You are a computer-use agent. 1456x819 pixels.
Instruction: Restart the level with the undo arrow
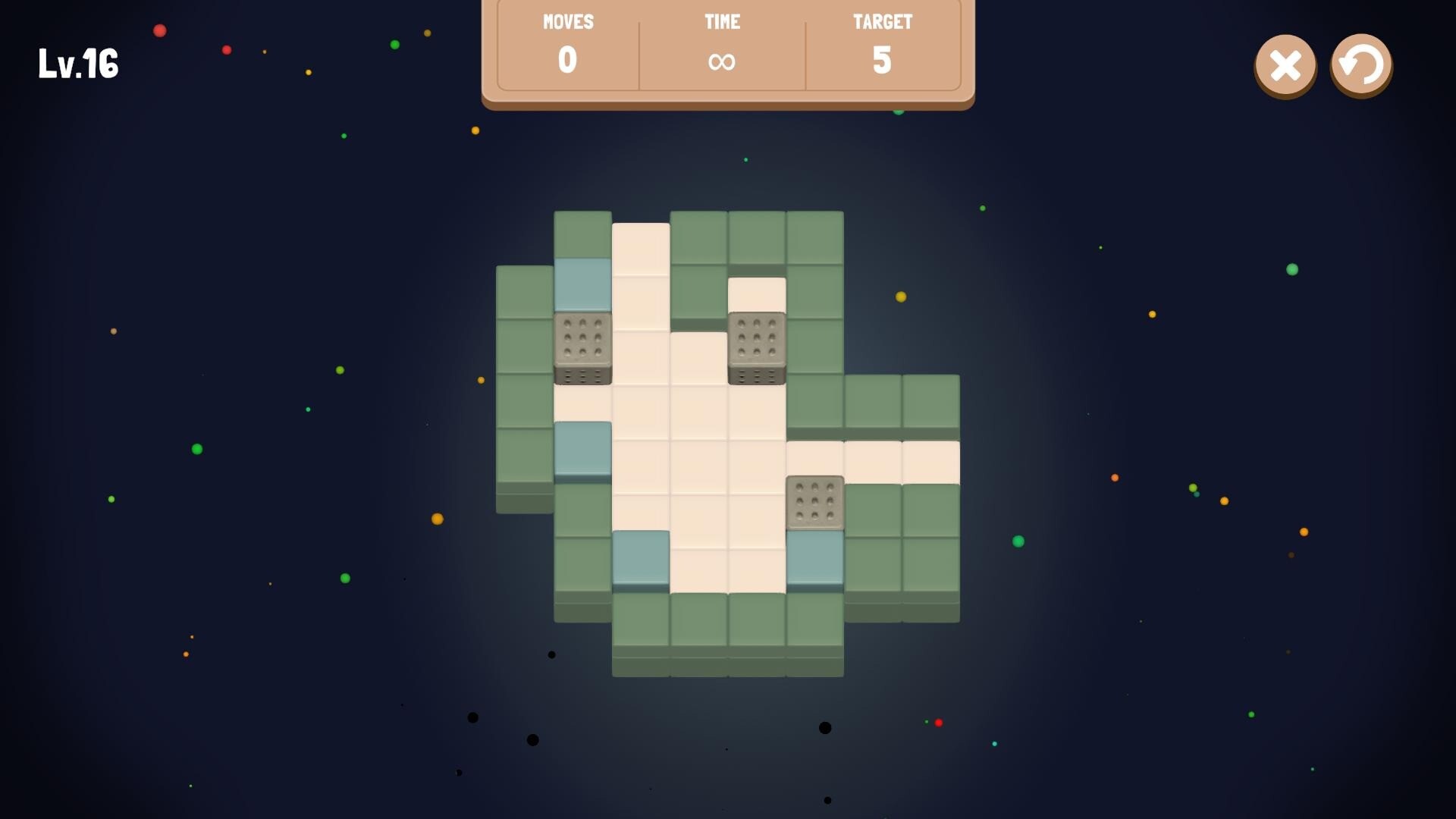1361,65
